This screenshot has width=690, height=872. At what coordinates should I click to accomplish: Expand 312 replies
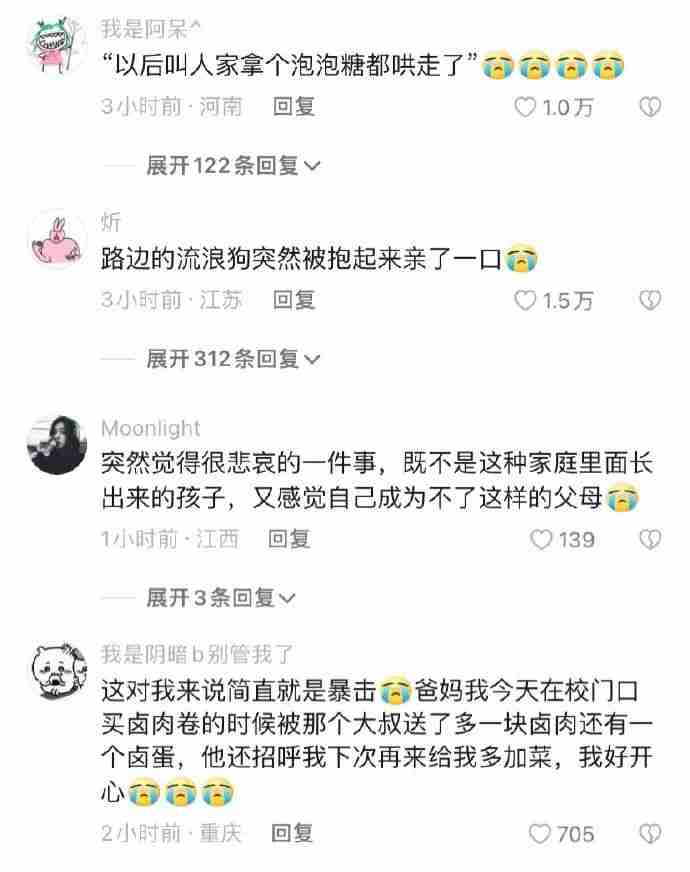click(234, 358)
